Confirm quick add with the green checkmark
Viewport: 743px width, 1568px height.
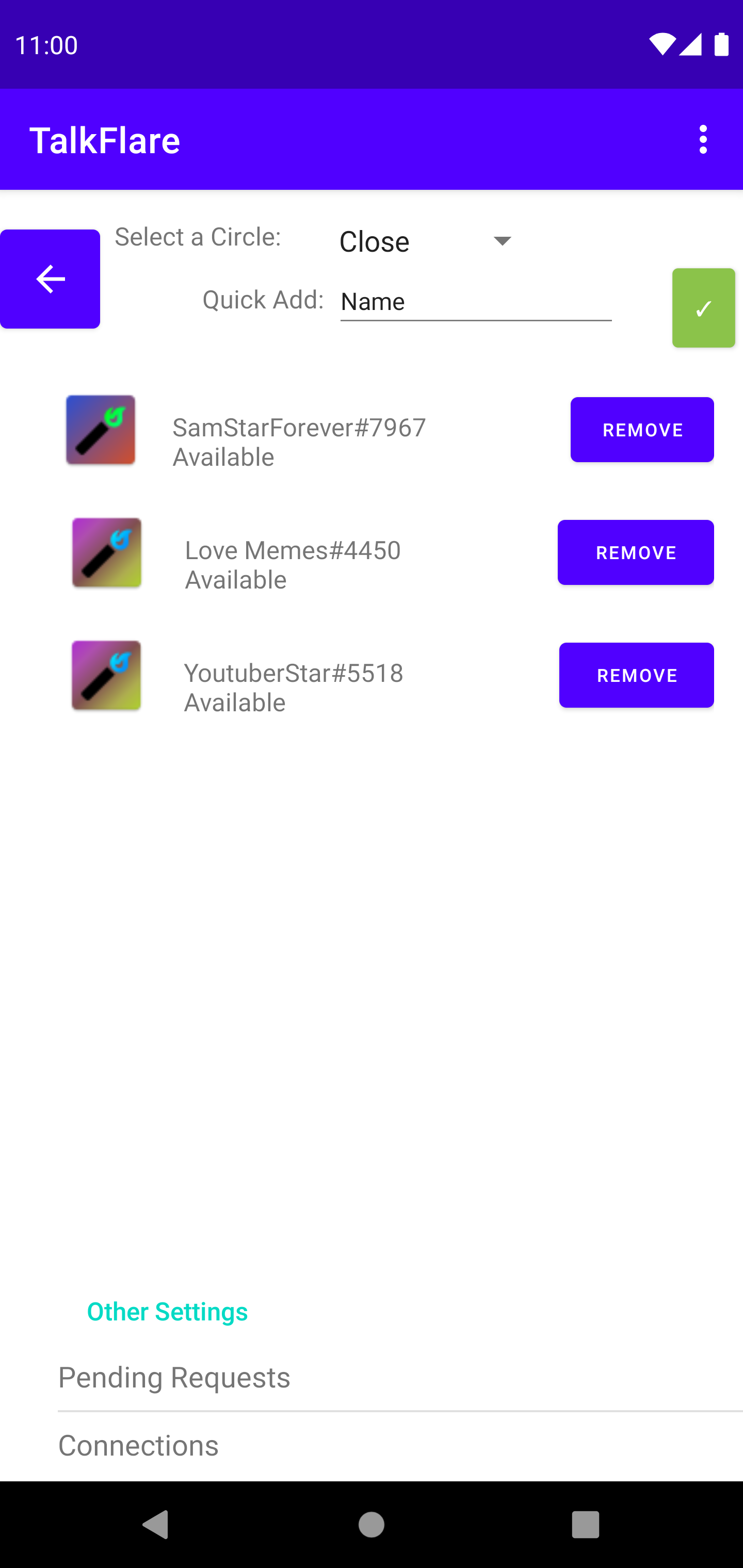tap(703, 308)
